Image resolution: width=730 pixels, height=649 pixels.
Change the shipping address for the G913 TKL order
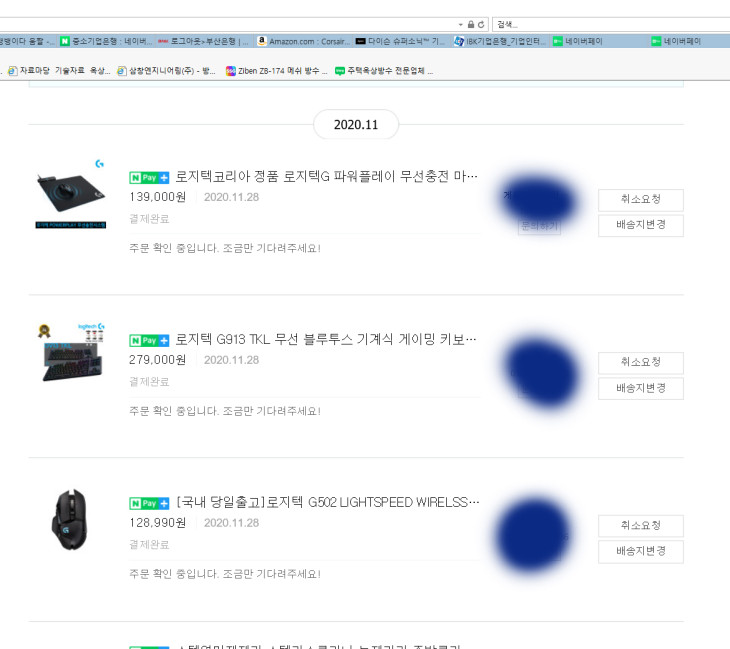click(640, 388)
